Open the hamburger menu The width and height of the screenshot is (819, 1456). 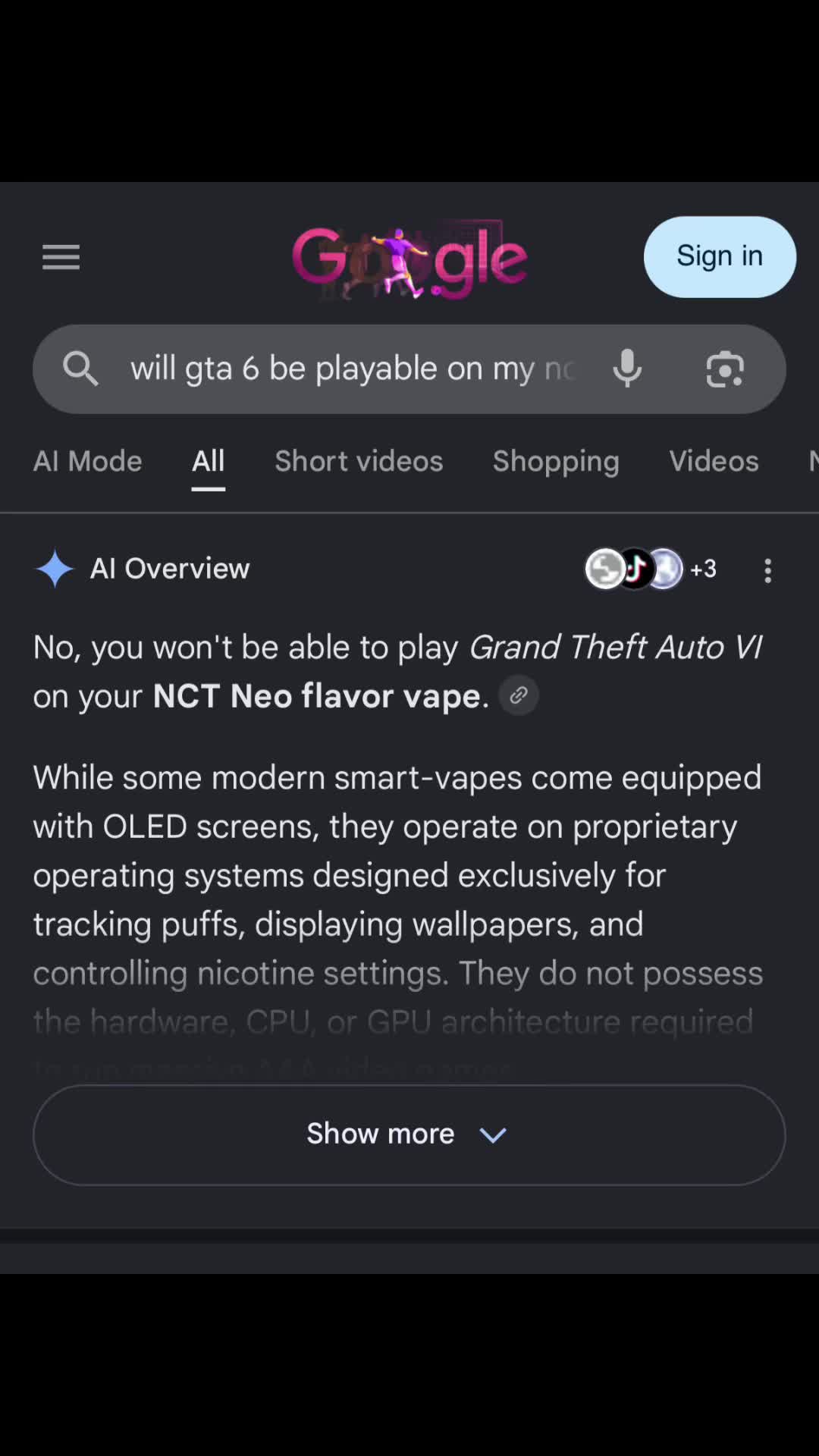[x=61, y=258]
